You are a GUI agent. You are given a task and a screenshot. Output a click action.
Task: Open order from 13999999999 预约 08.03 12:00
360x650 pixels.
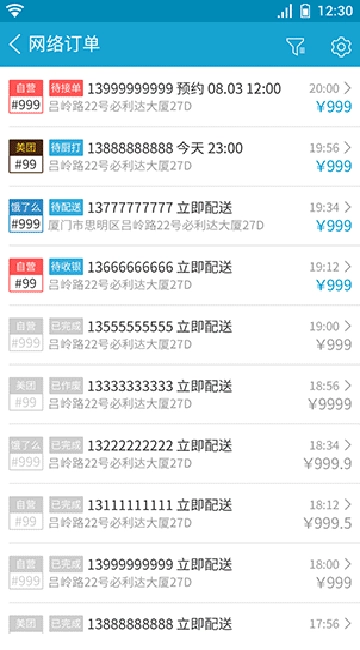(180, 97)
